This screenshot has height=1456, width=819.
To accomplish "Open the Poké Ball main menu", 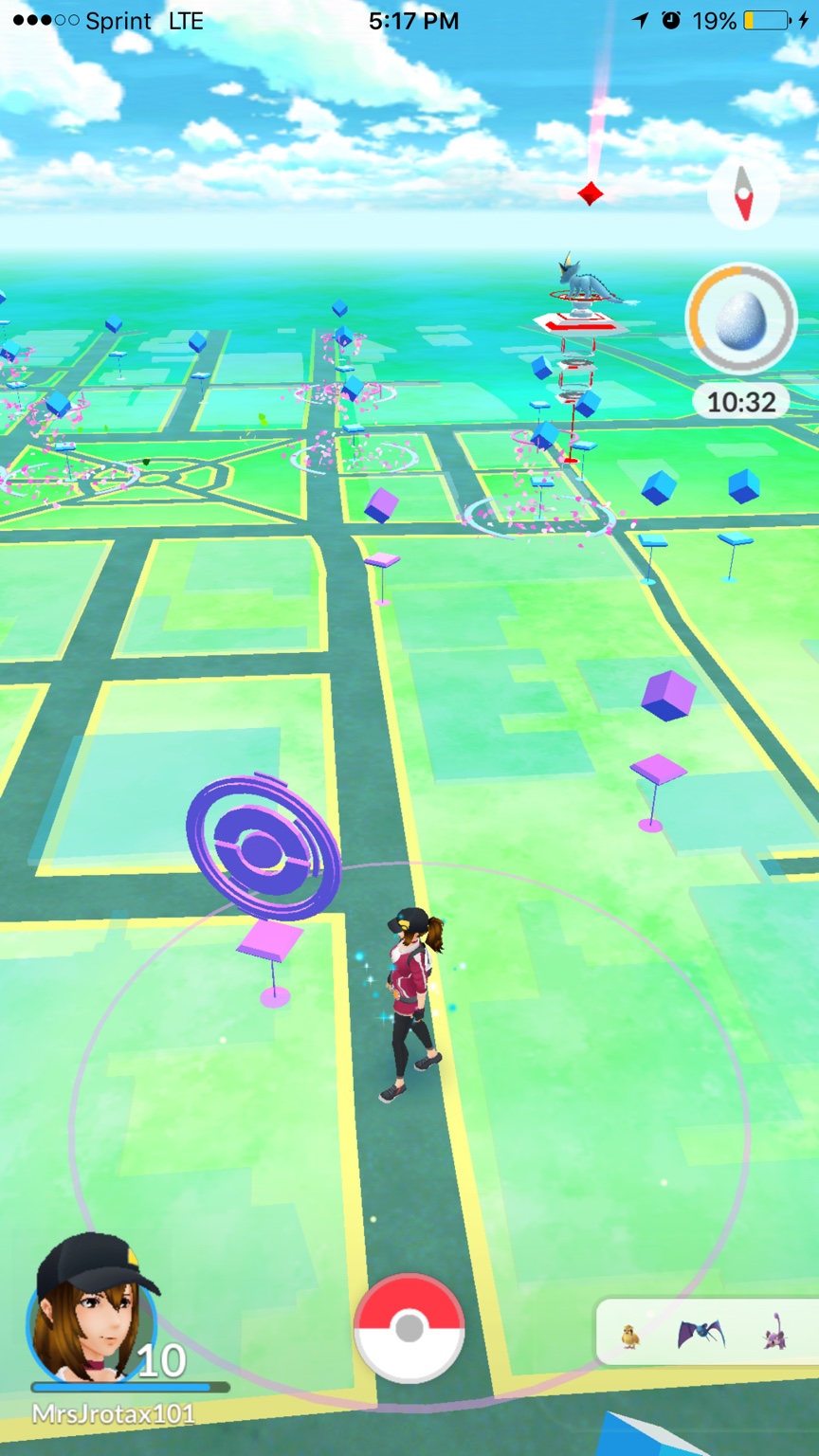I will [409, 1327].
